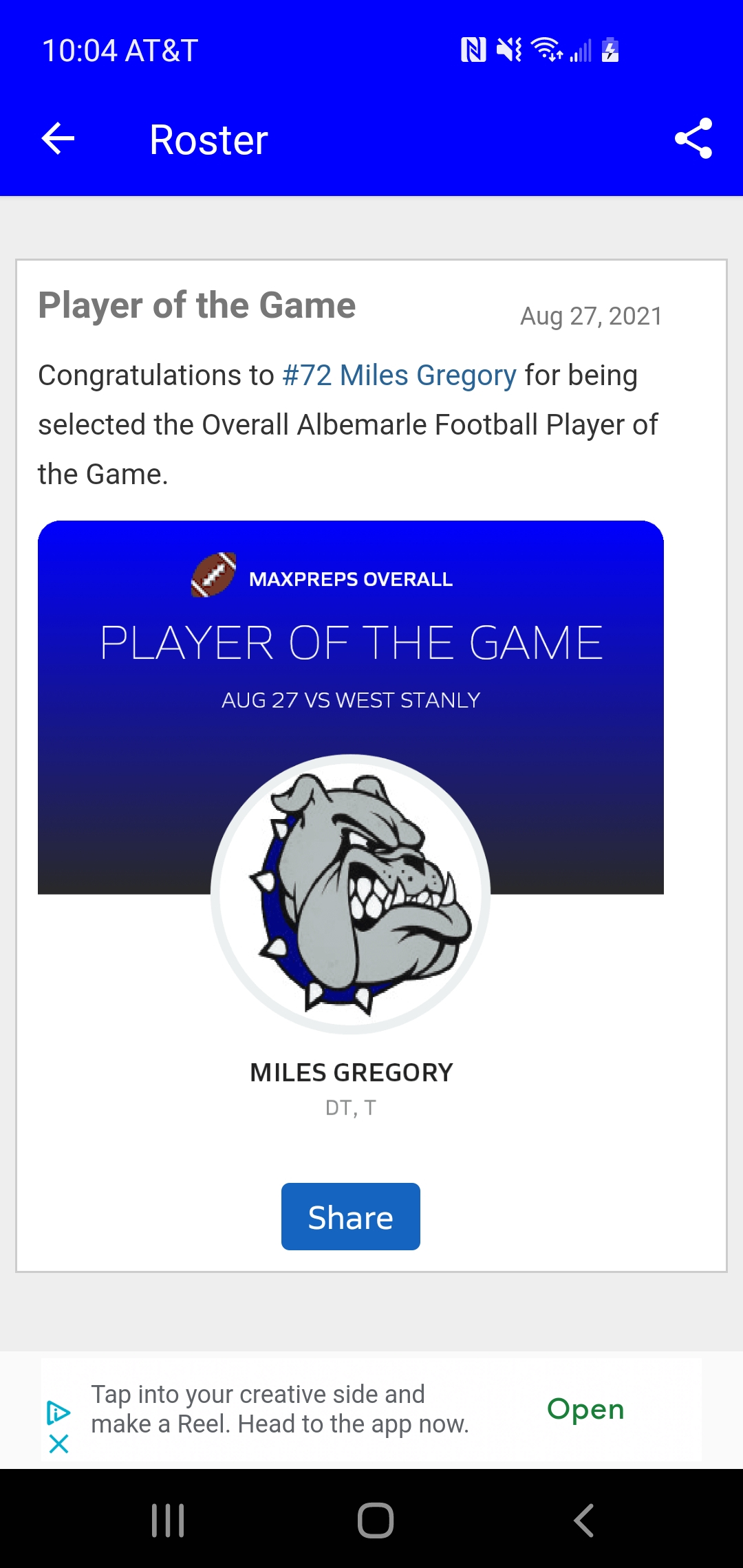This screenshot has width=743, height=1568.
Task: Open the Reel advertisement
Action: tap(585, 1409)
